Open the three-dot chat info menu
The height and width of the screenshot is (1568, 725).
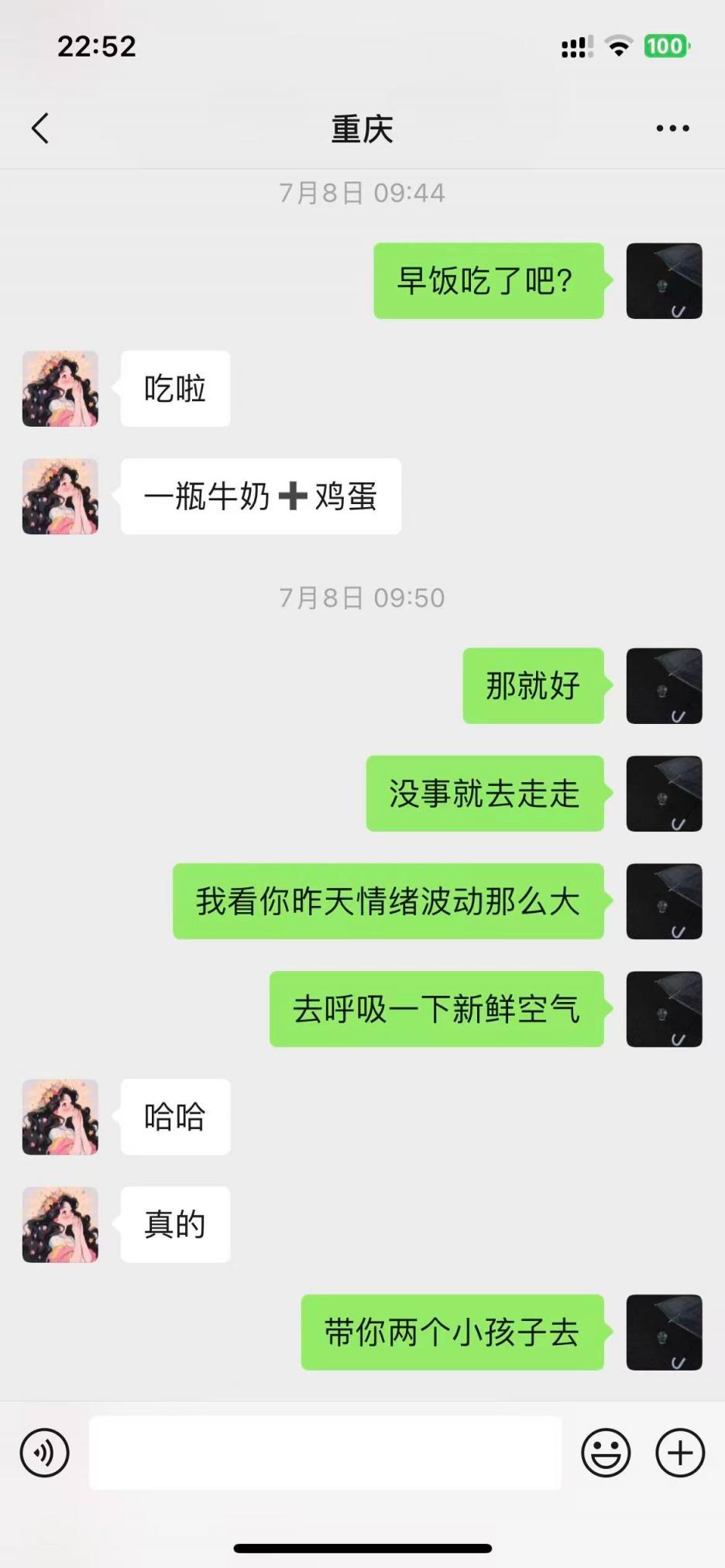tap(672, 129)
